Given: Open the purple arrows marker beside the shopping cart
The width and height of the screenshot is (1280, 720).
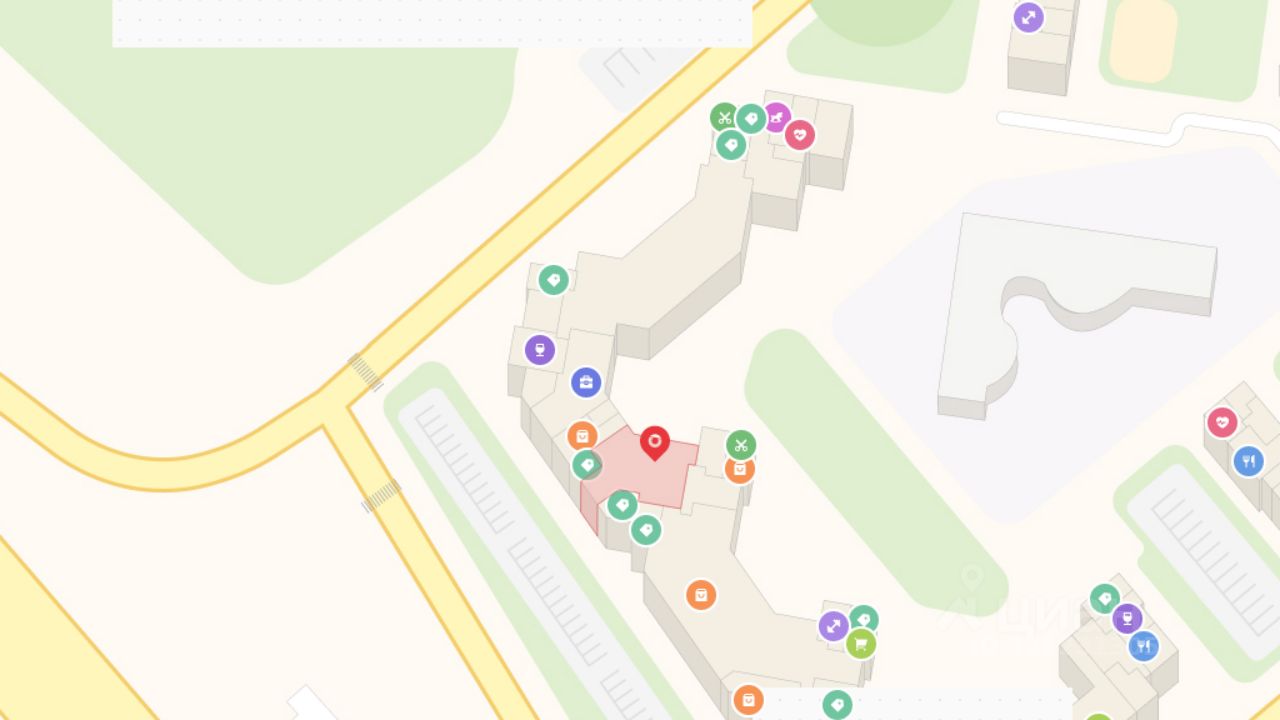Looking at the screenshot, I should [833, 627].
